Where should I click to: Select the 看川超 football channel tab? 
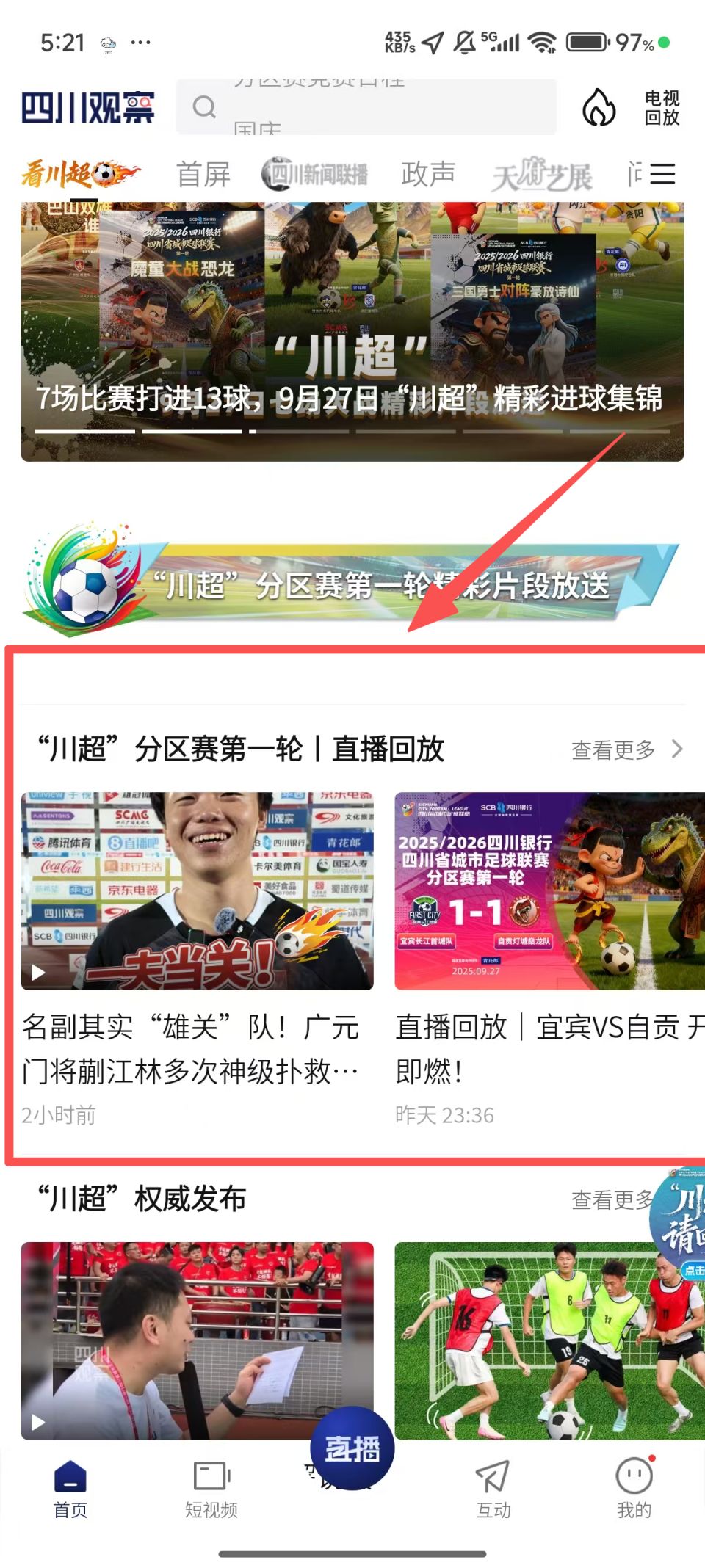(77, 174)
